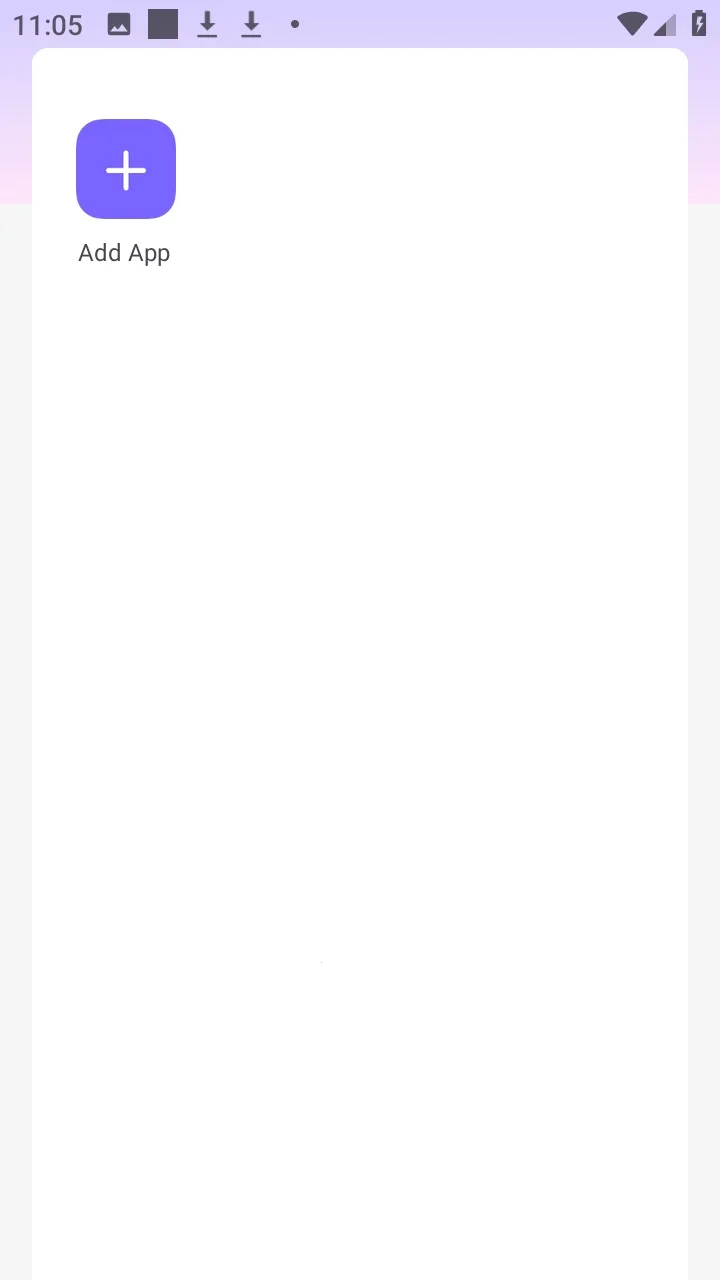This screenshot has height=1280, width=720.
Task: Tap the screenshot image notification icon
Action: coord(118,24)
